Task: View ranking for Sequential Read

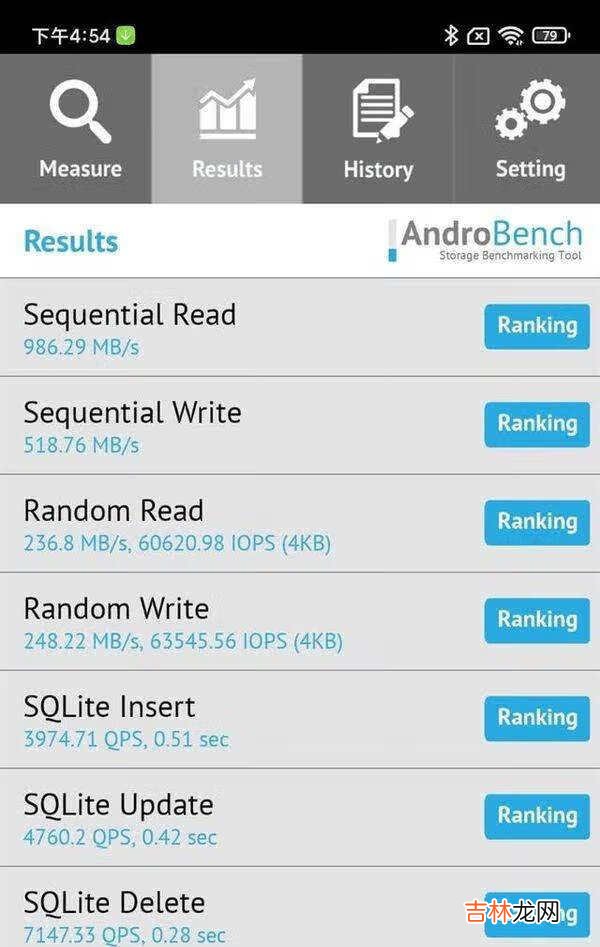Action: click(537, 326)
